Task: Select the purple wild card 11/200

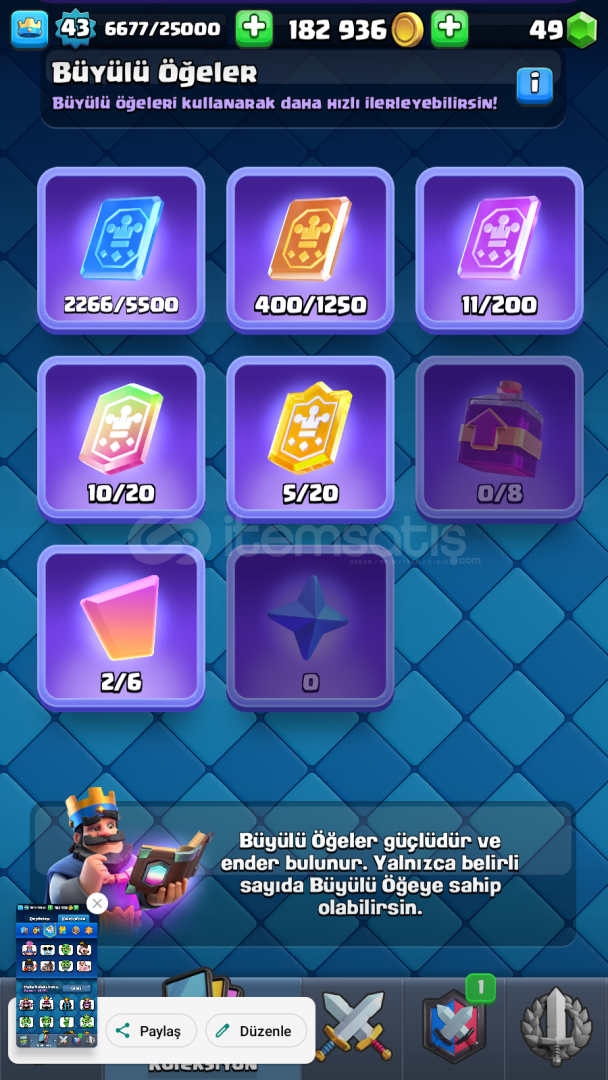Action: pos(499,249)
